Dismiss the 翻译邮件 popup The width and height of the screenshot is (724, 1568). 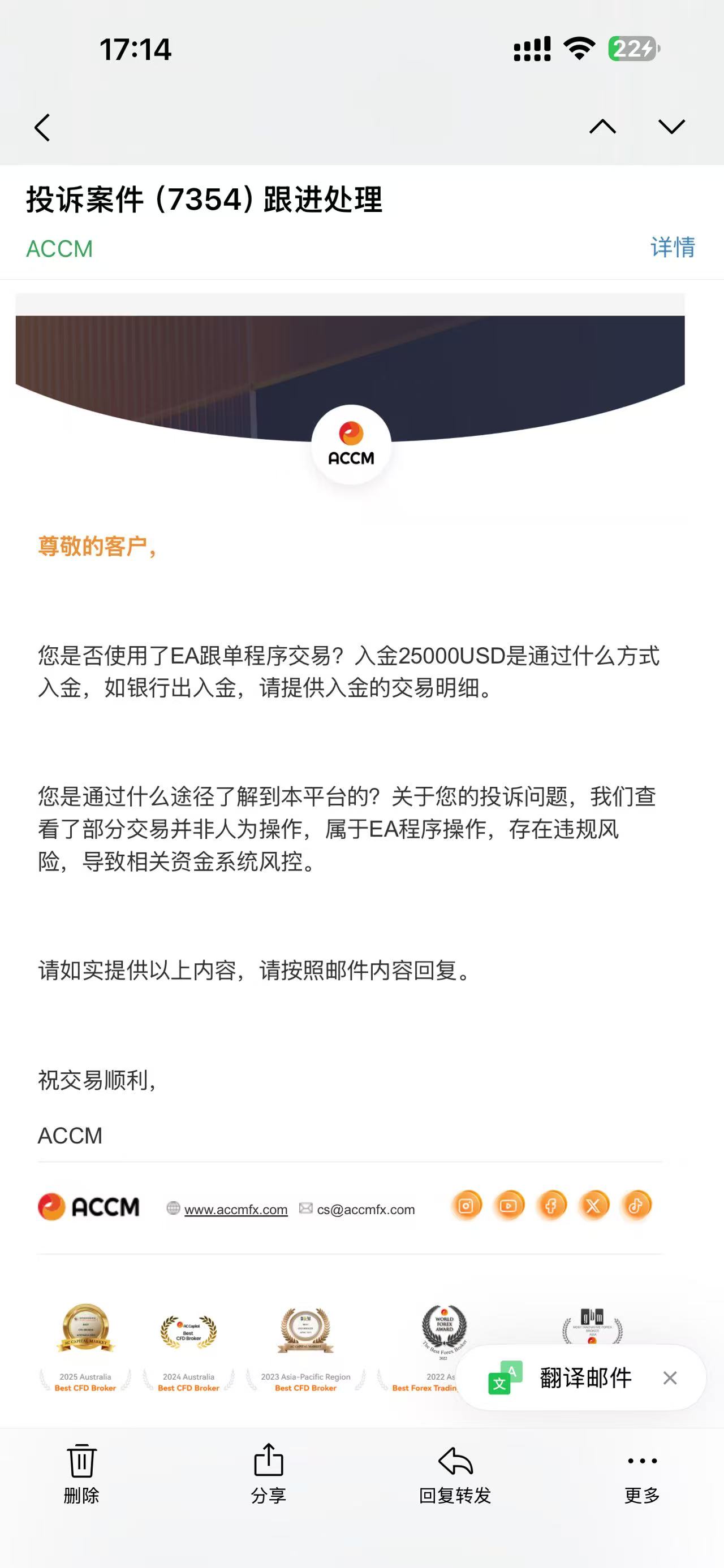pos(670,1378)
